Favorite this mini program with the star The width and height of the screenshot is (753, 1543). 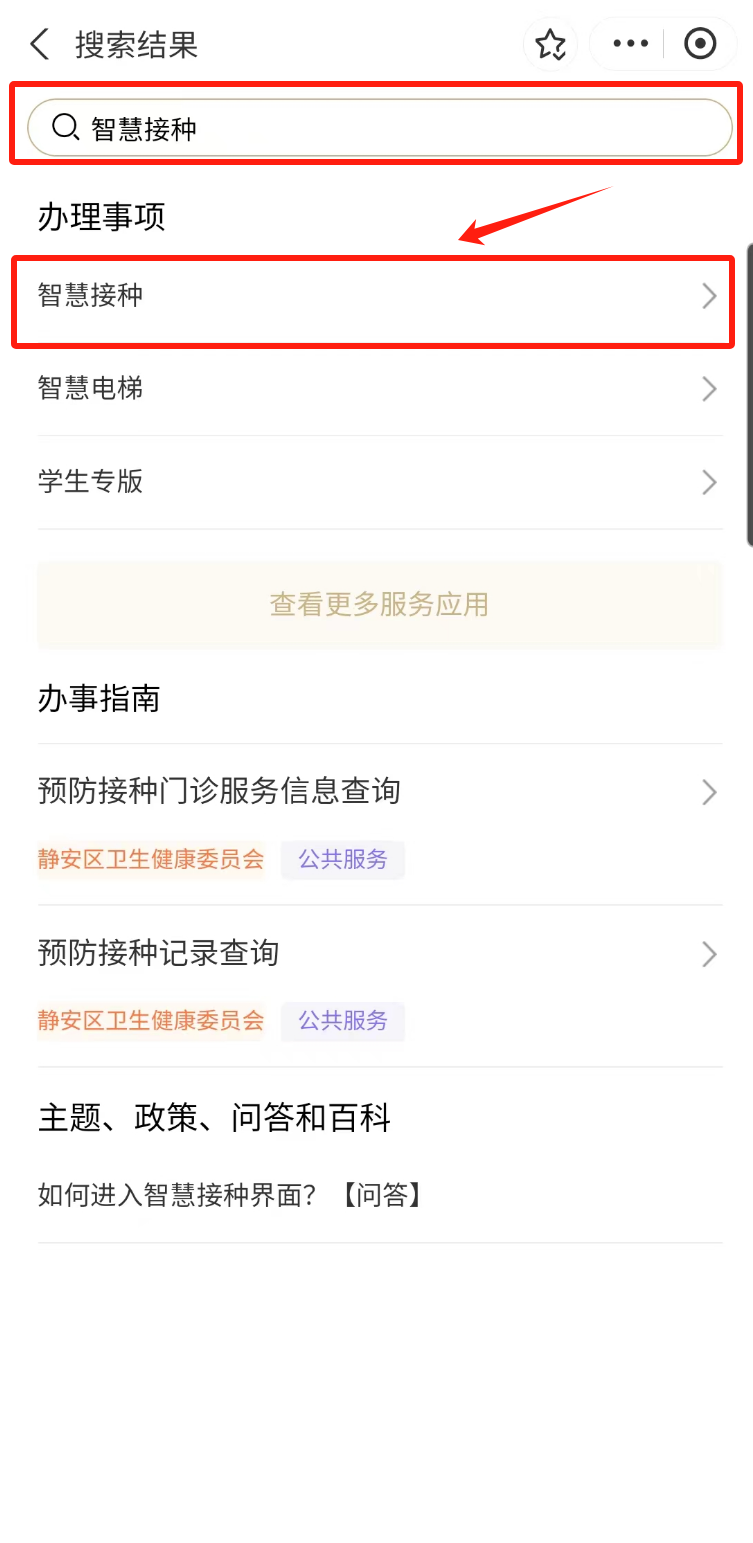click(550, 45)
